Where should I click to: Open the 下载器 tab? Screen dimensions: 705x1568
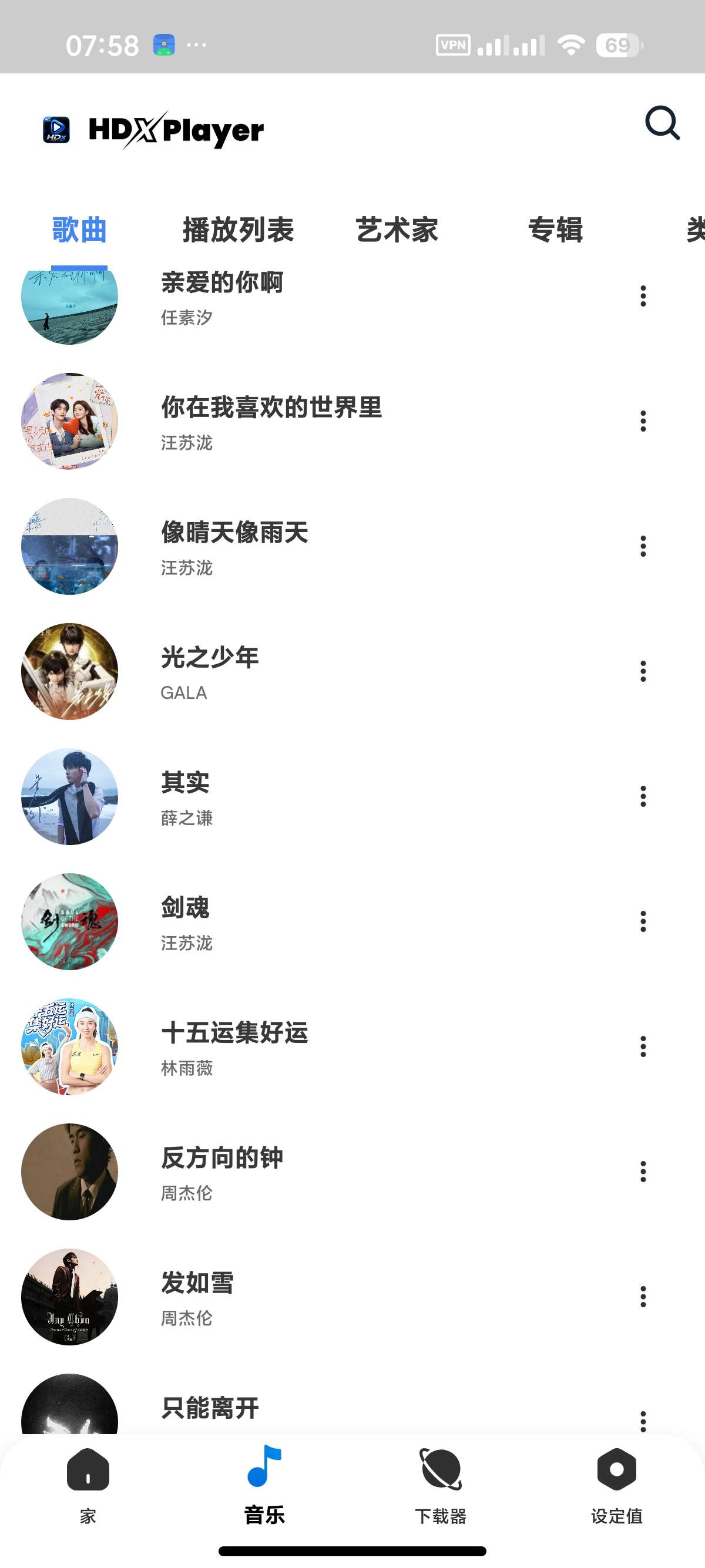tap(441, 1486)
